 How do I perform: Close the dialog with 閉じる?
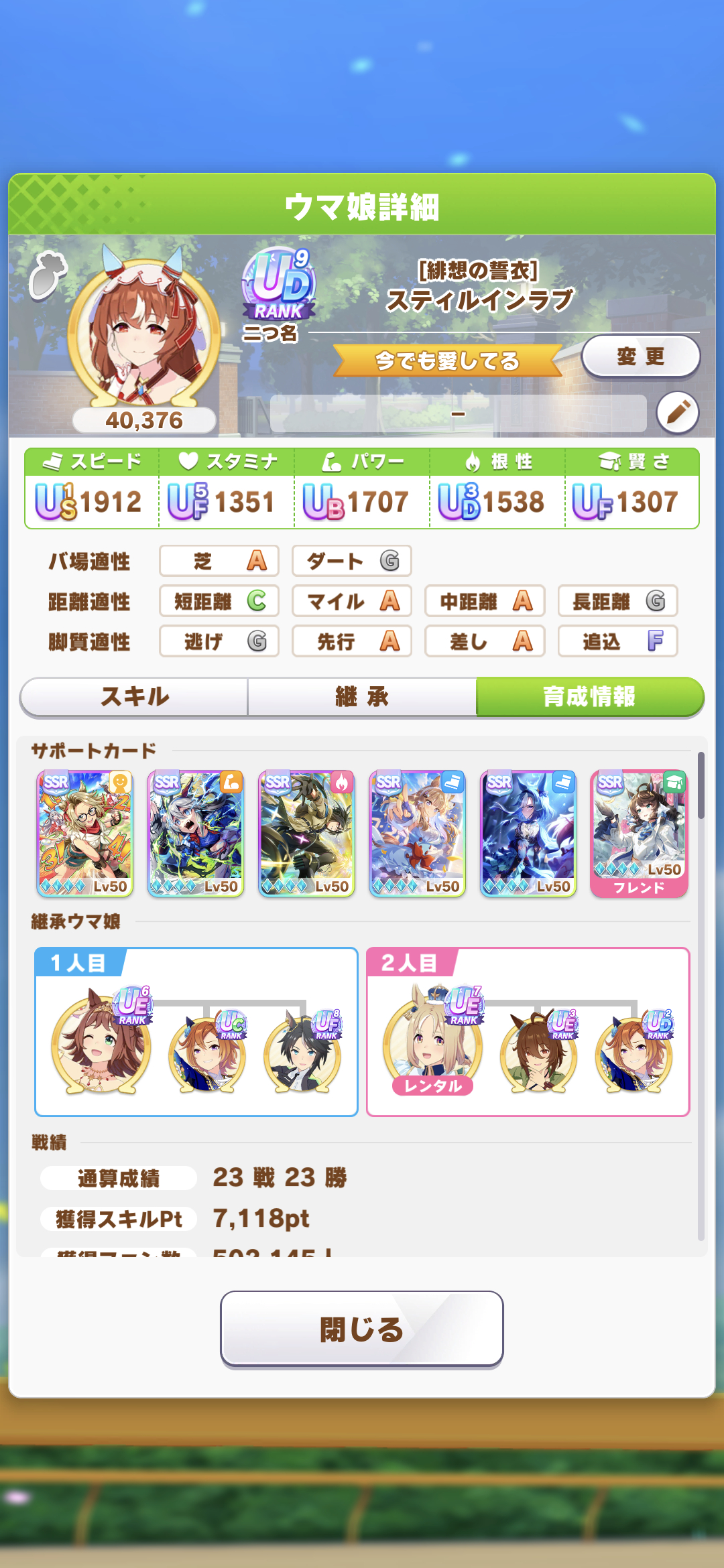(x=362, y=1329)
